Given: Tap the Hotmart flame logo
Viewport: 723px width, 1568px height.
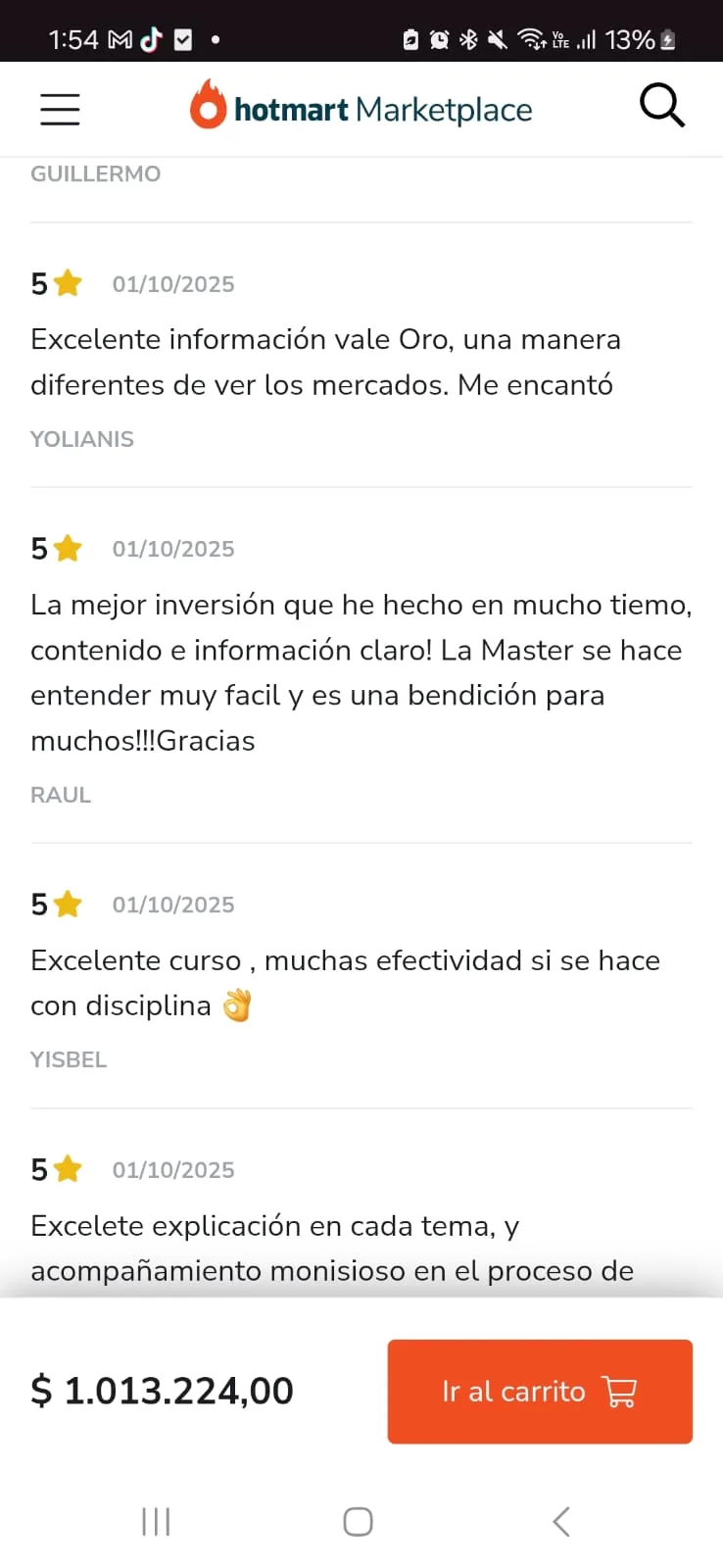Looking at the screenshot, I should point(209,108).
